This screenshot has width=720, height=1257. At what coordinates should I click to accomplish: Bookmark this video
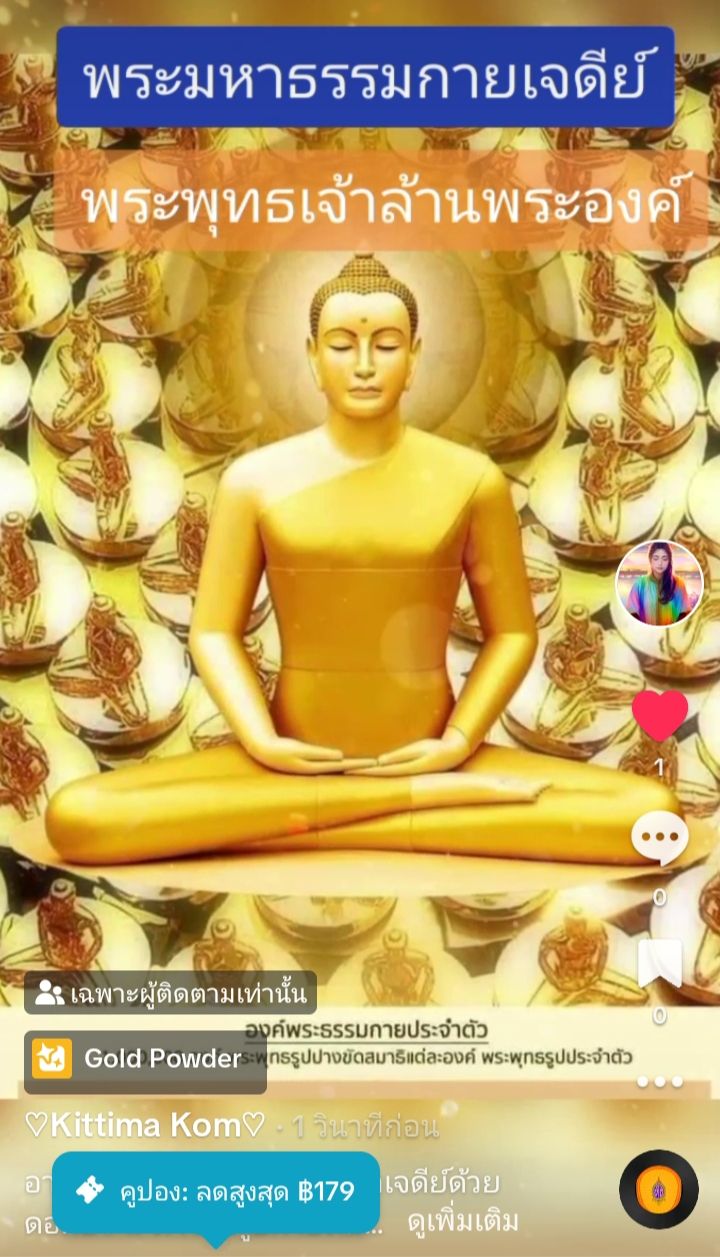point(660,965)
